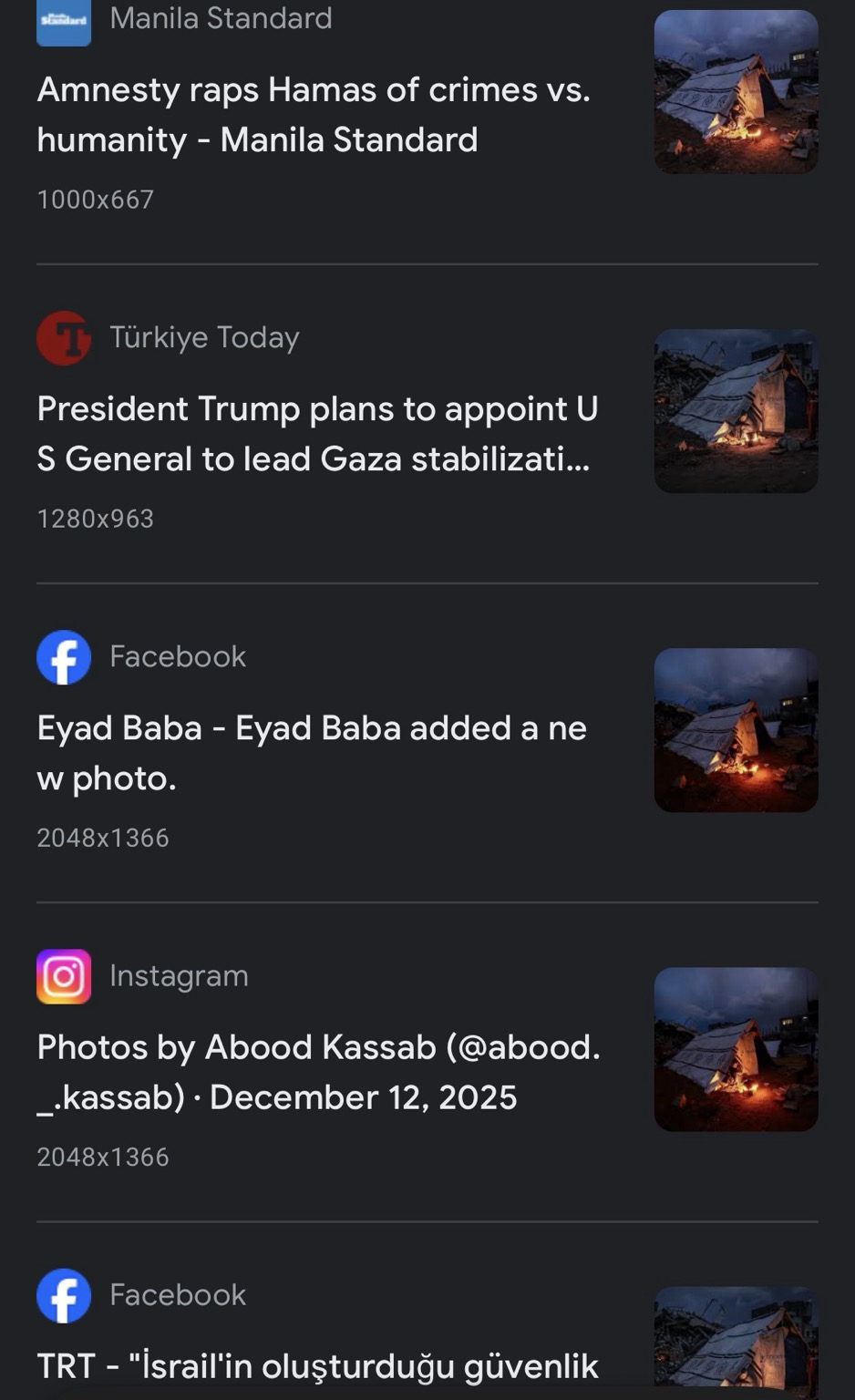Open Eyad Baba's Facebook photo result
The height and width of the screenshot is (1400, 855).
click(312, 753)
